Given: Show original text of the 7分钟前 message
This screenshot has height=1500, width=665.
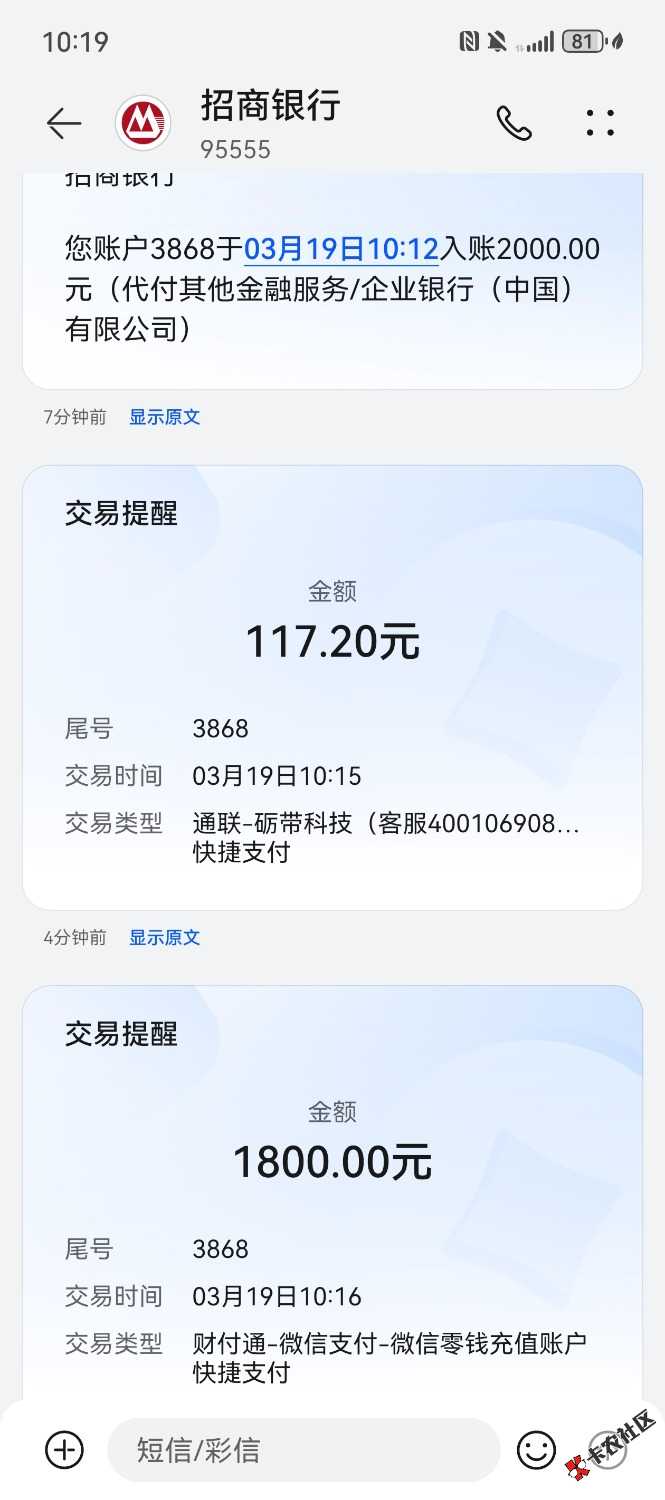Looking at the screenshot, I should pos(165,417).
